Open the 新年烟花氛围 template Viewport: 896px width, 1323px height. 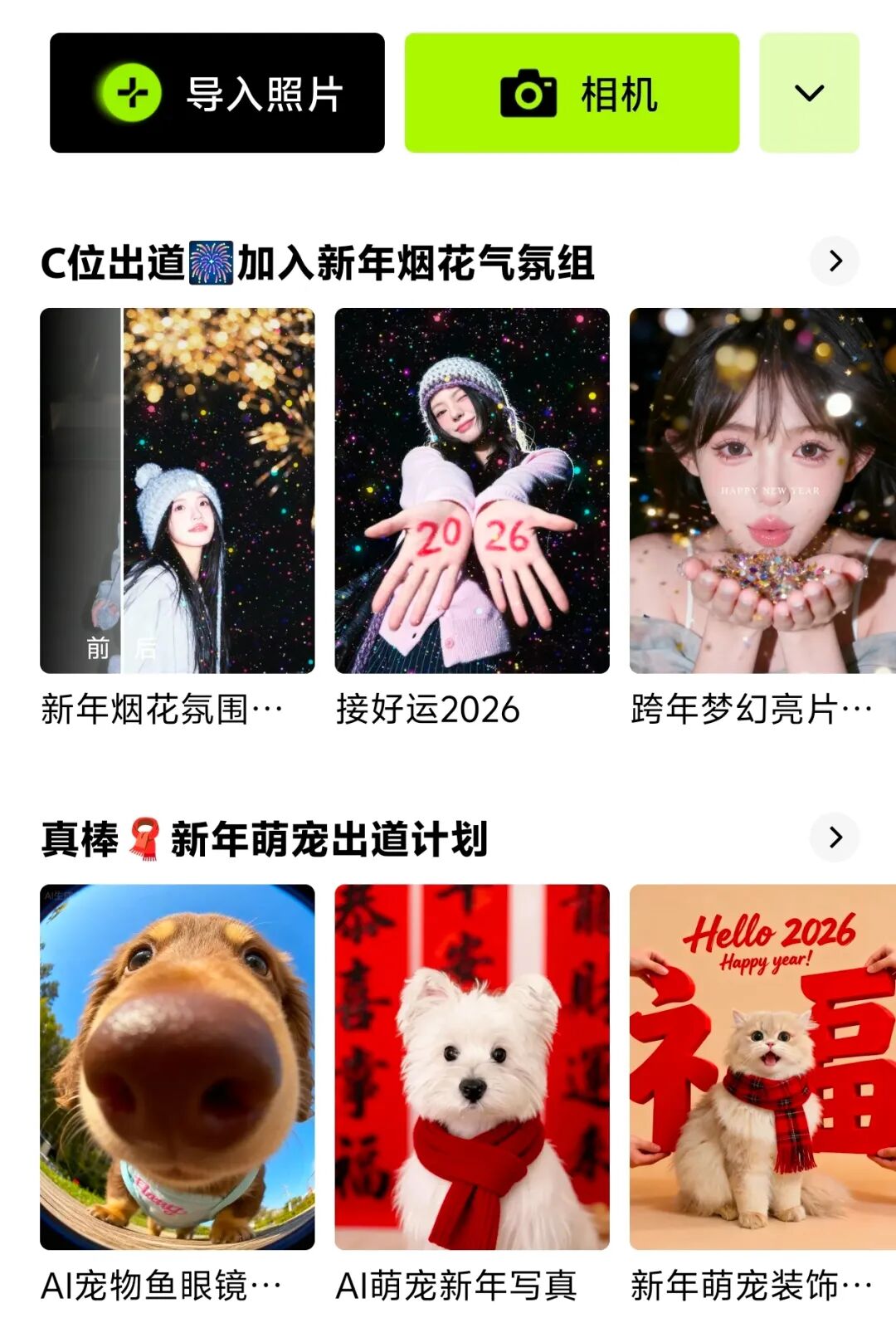point(178,491)
